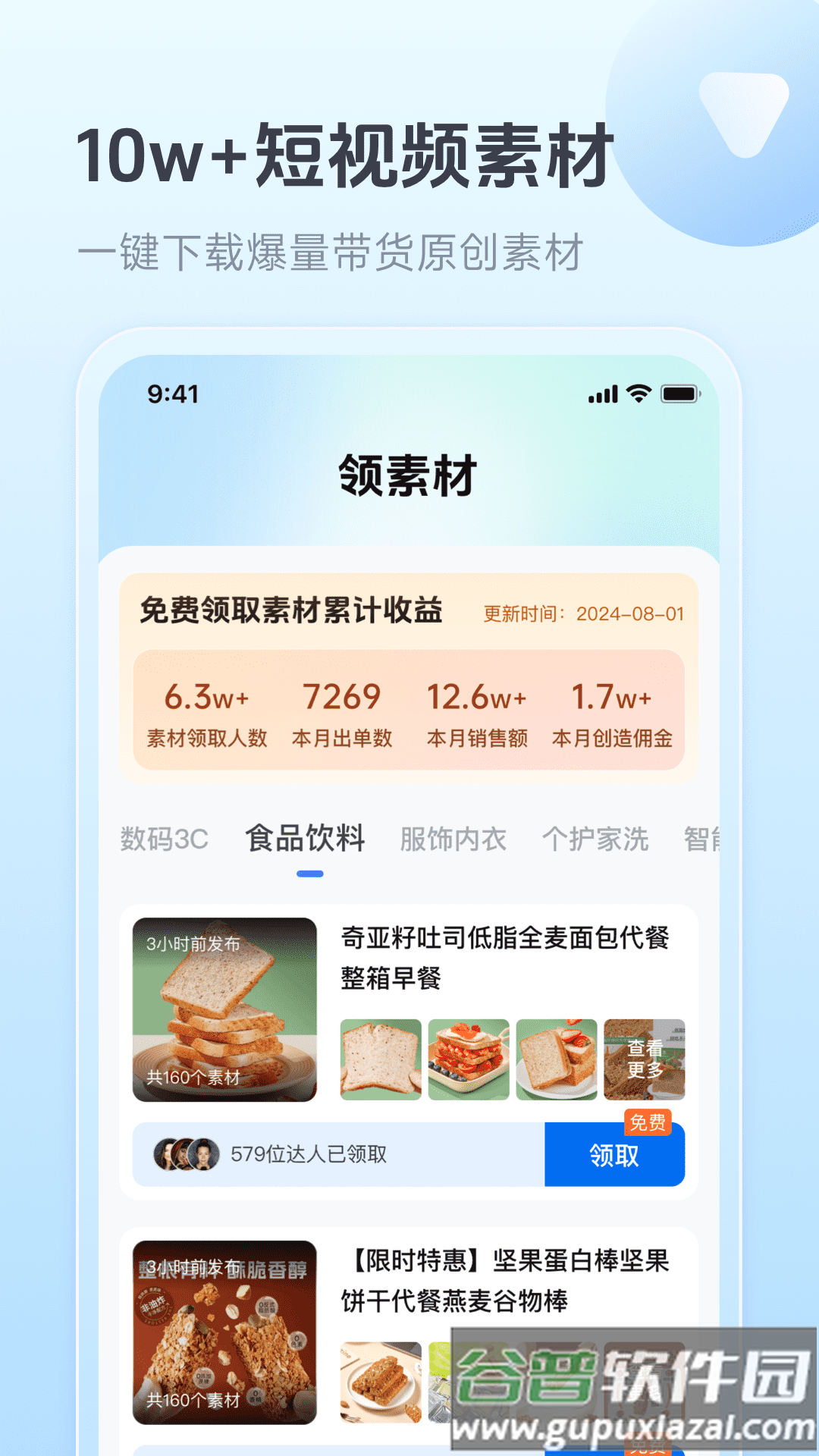Select the currently active 食品饮料 tab
This screenshot has height=1456, width=819.
pos(306,838)
